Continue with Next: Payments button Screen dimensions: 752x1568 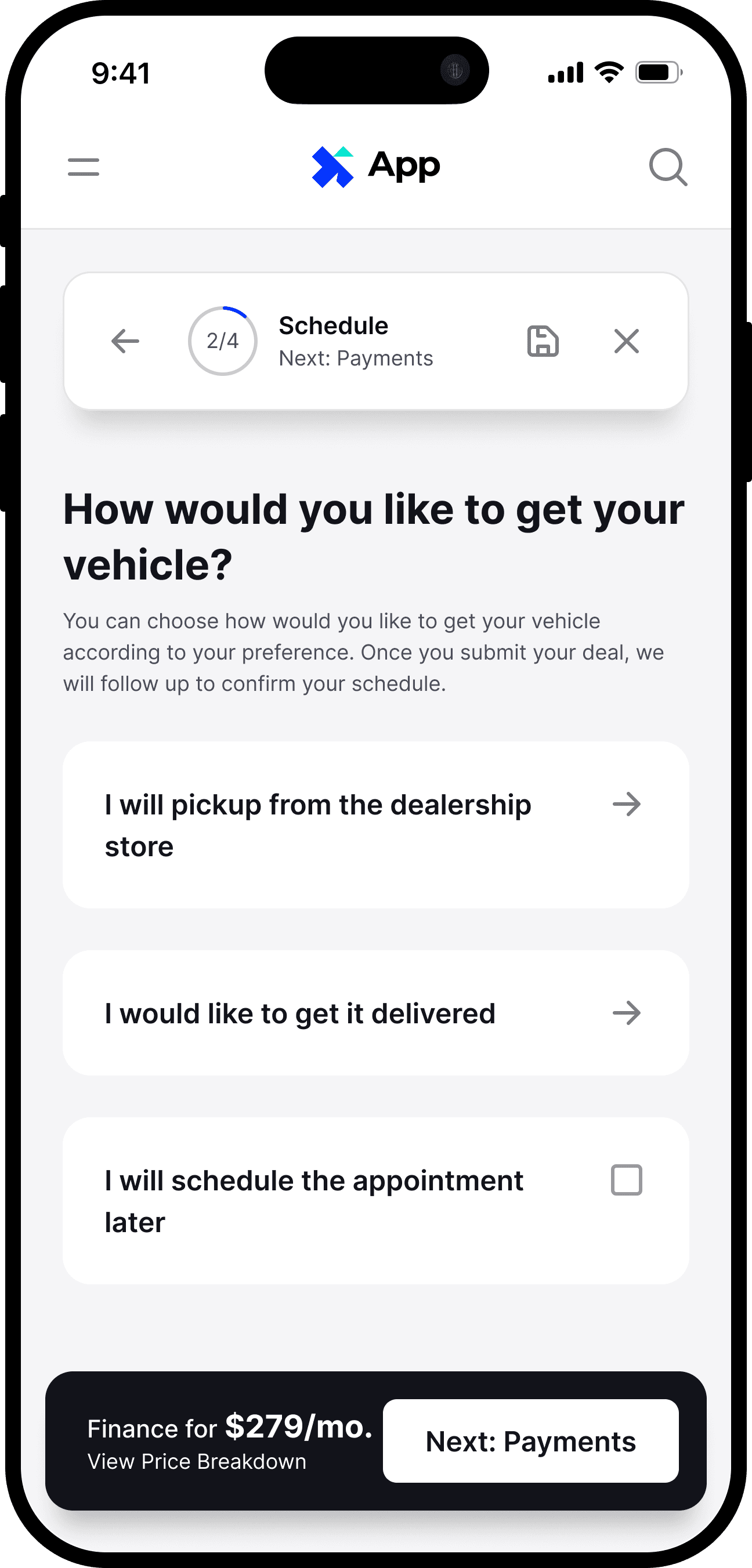530,1441
